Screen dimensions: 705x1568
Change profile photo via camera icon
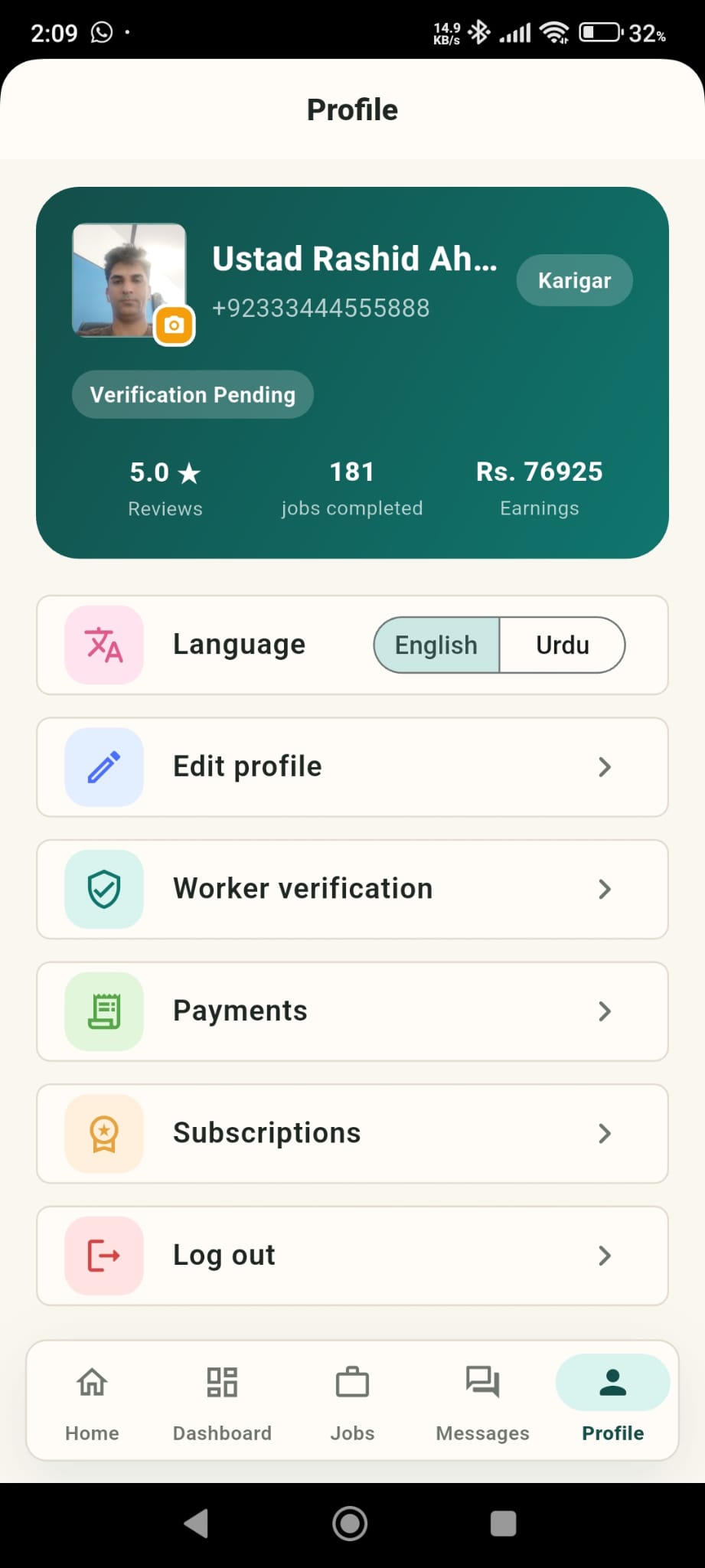pos(175,325)
